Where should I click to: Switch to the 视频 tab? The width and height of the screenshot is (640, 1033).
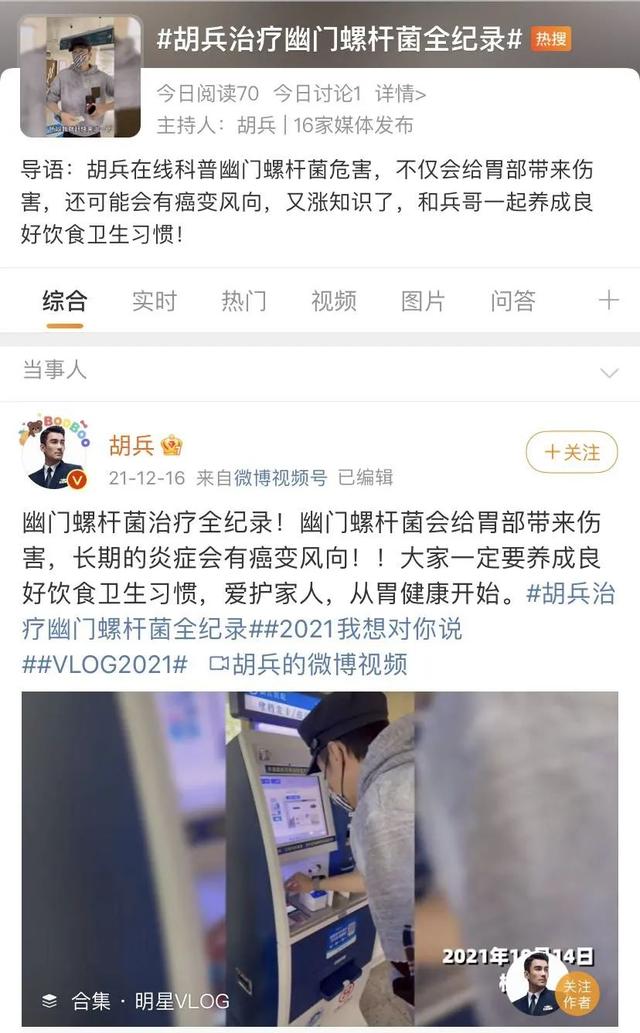coord(334,301)
